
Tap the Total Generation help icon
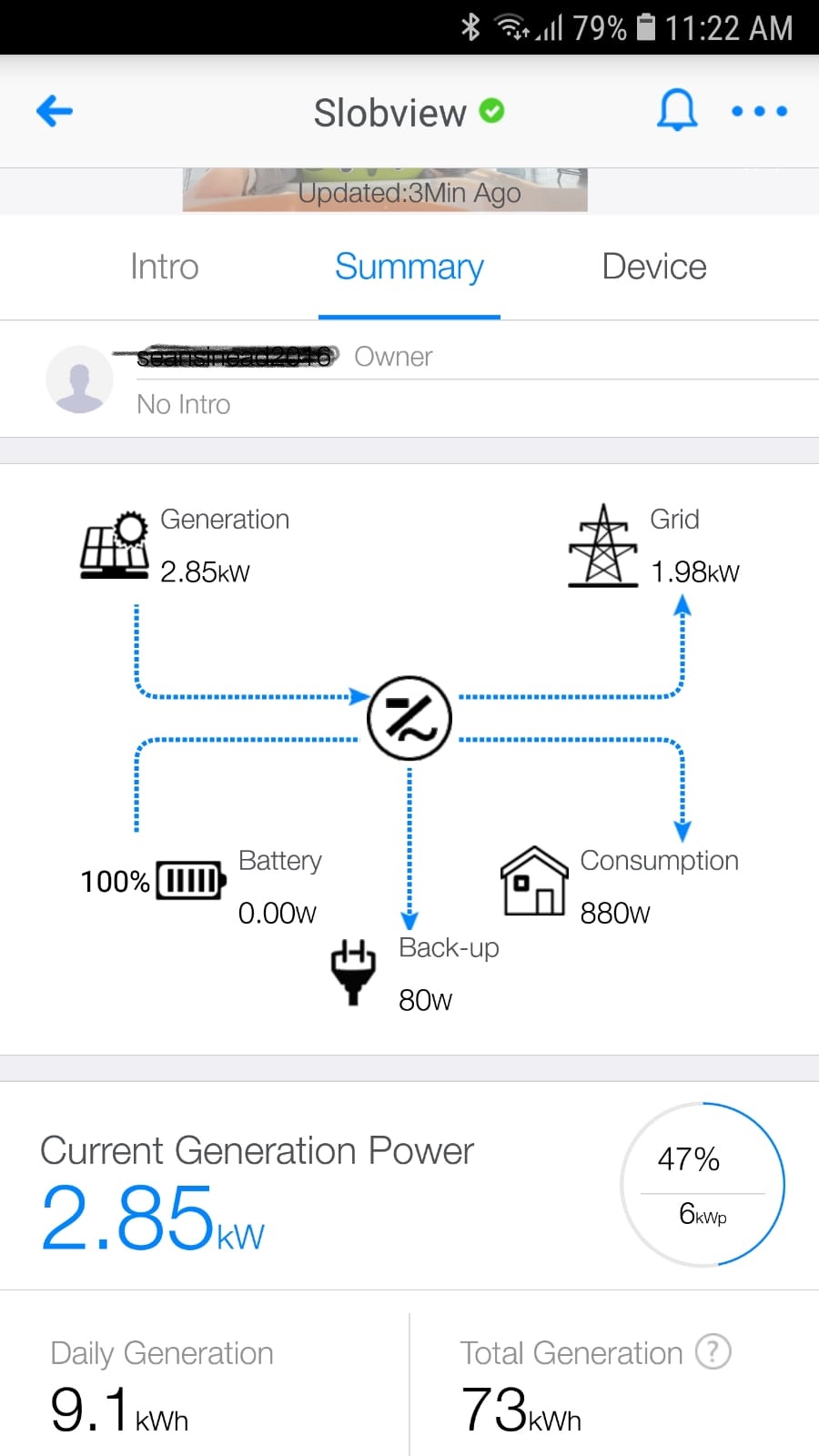point(713,1351)
